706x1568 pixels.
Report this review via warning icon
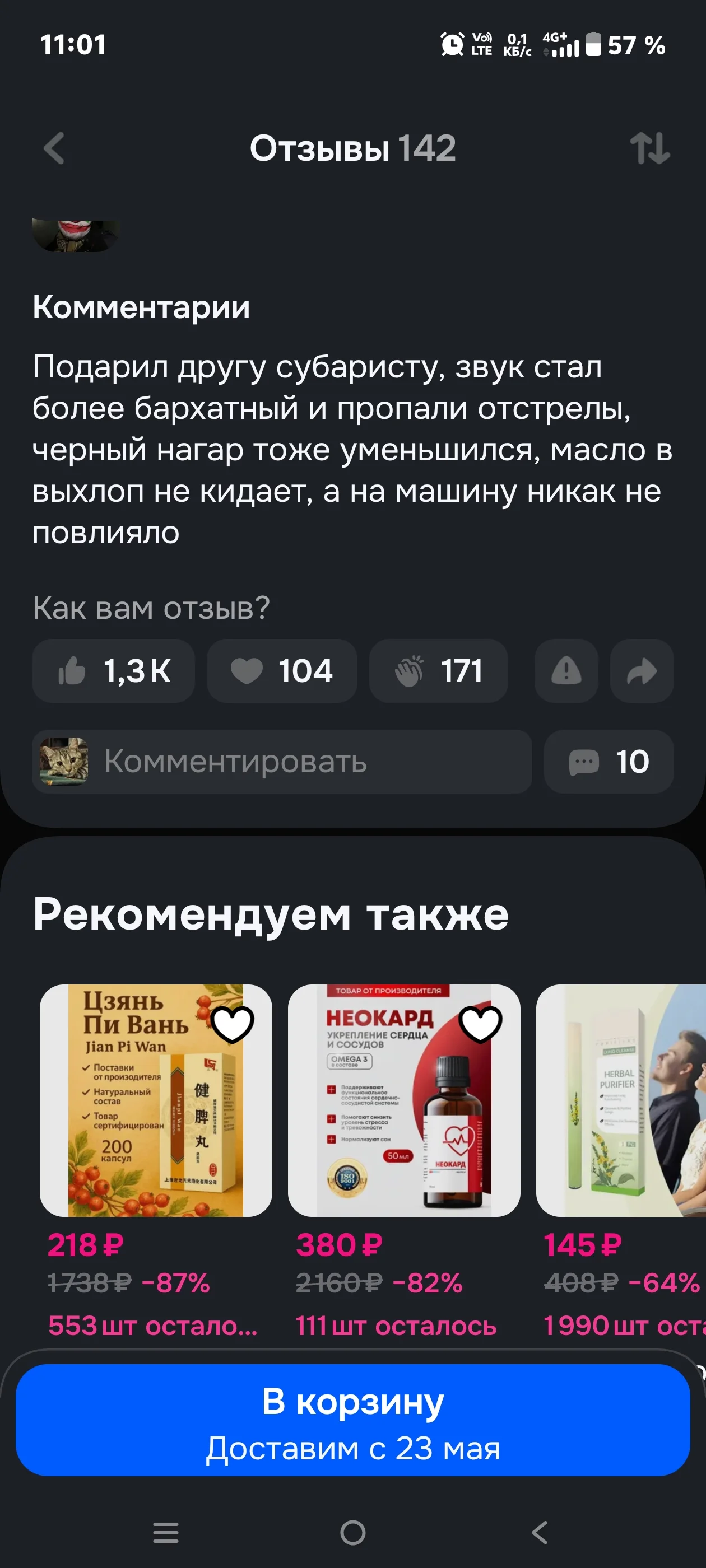566,671
